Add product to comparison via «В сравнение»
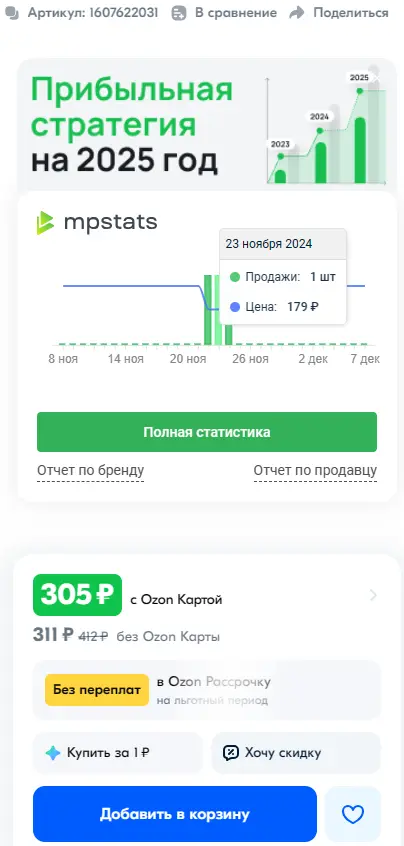 [x=224, y=13]
